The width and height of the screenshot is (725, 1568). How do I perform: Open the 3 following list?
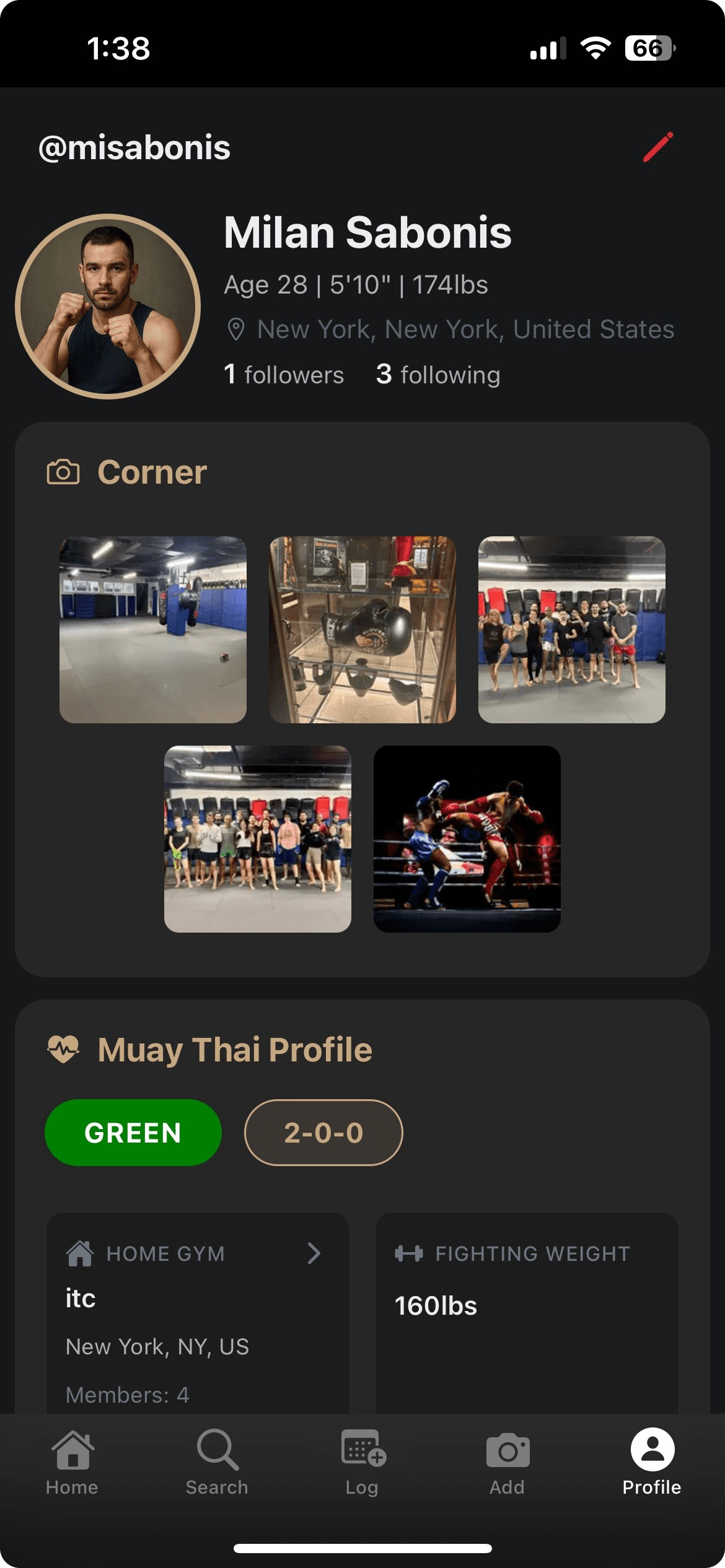pyautogui.click(x=438, y=374)
